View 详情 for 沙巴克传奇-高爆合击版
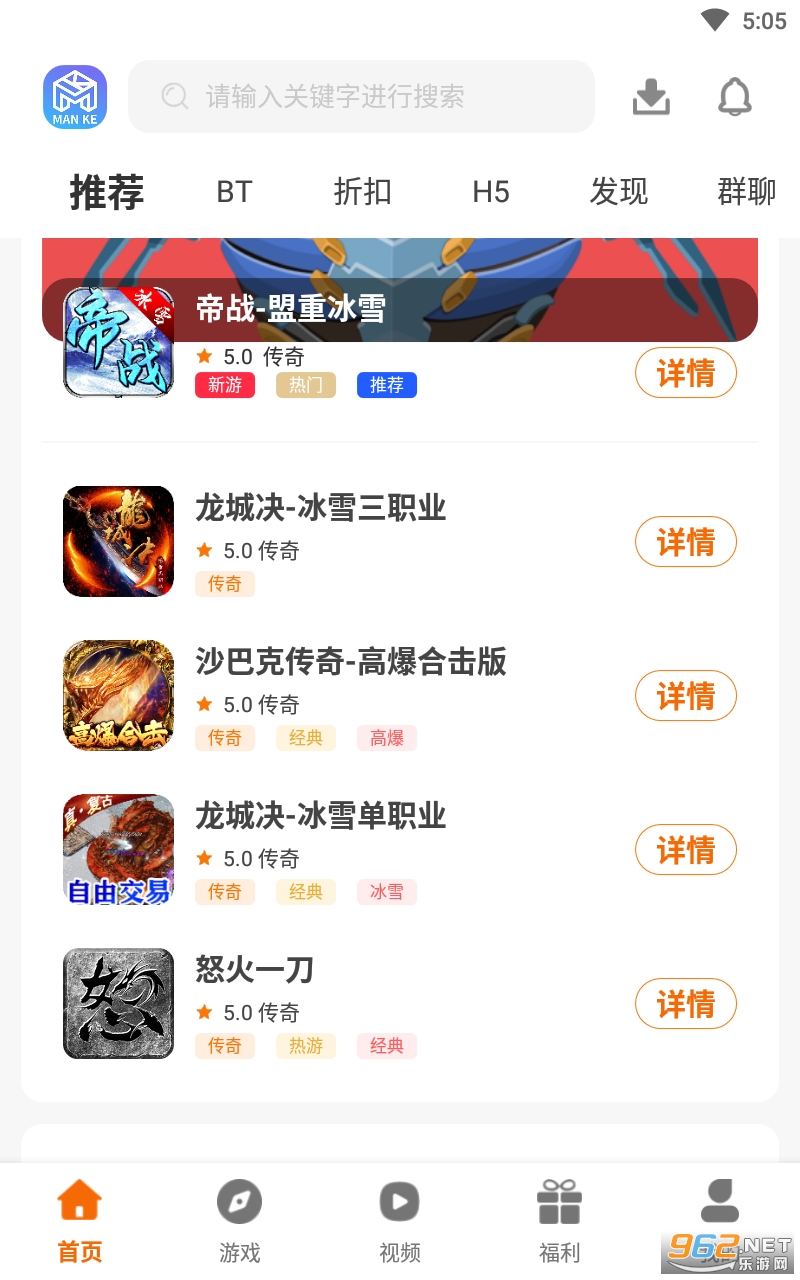Viewport: 800px width, 1280px height. pos(686,696)
